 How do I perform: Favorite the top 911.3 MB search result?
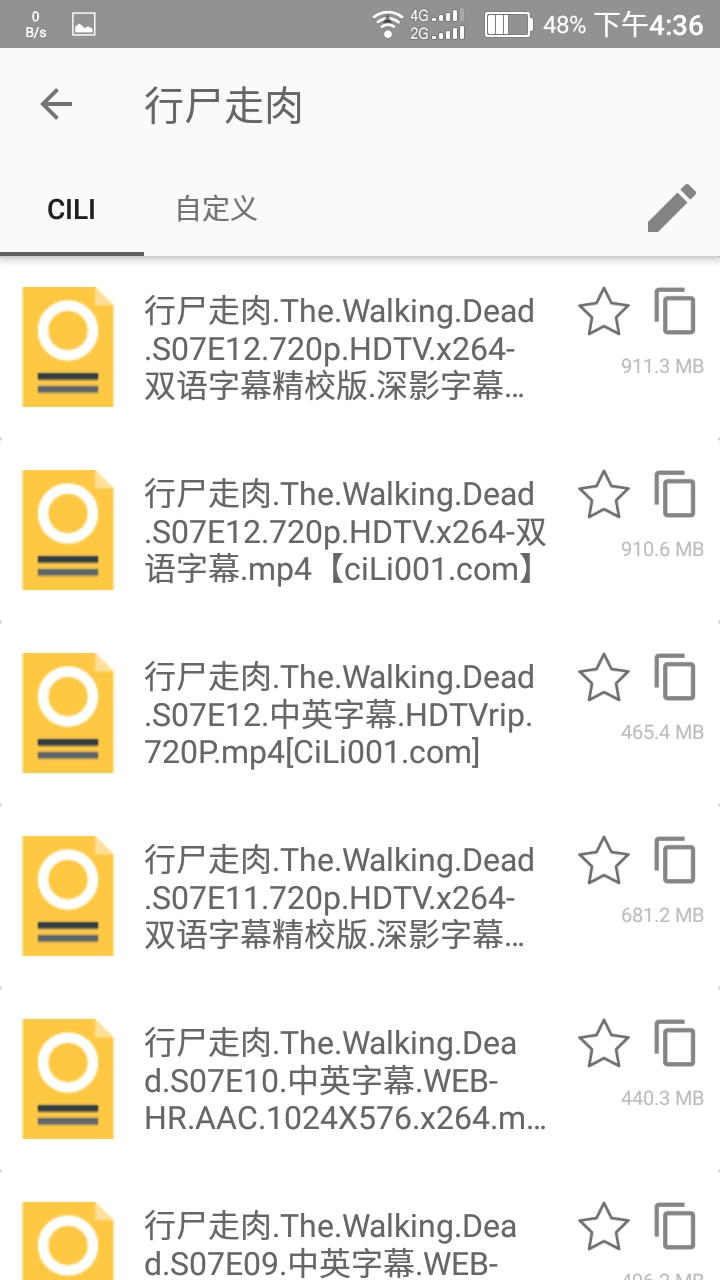click(603, 311)
